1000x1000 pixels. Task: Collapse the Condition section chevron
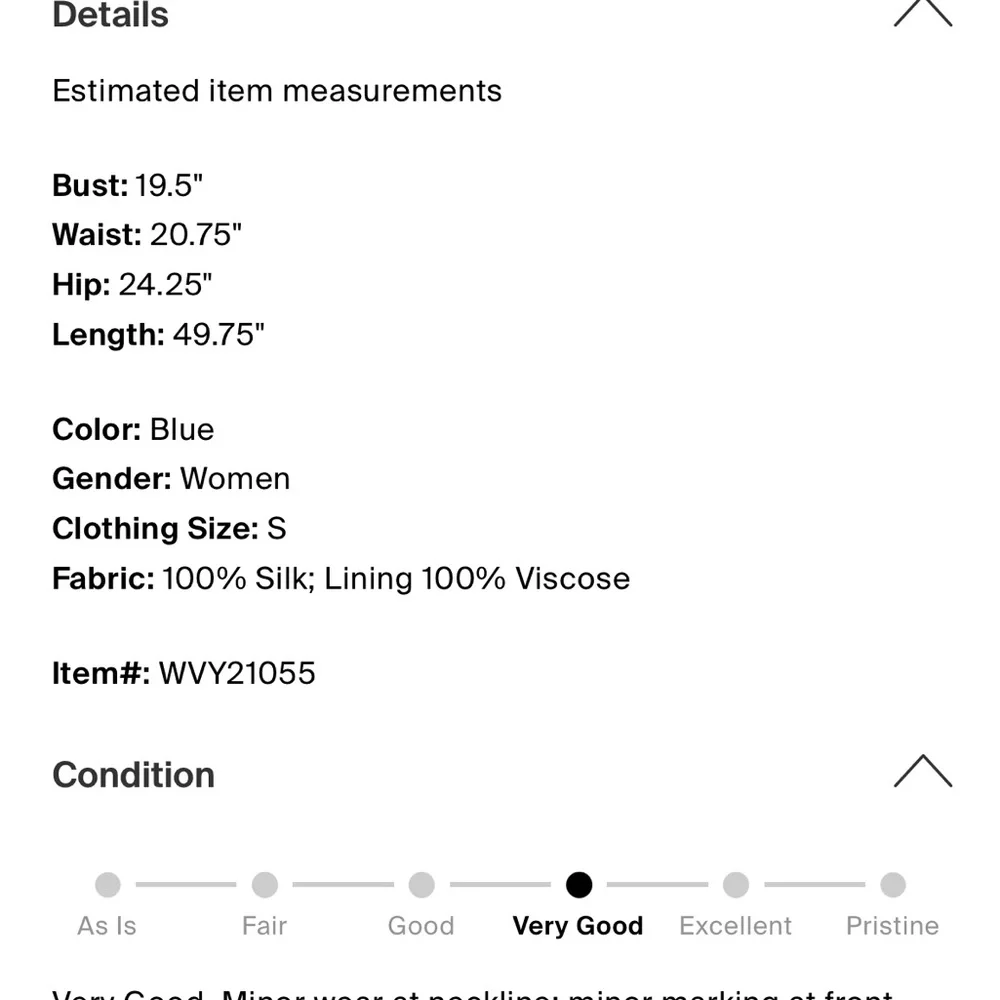click(x=922, y=772)
